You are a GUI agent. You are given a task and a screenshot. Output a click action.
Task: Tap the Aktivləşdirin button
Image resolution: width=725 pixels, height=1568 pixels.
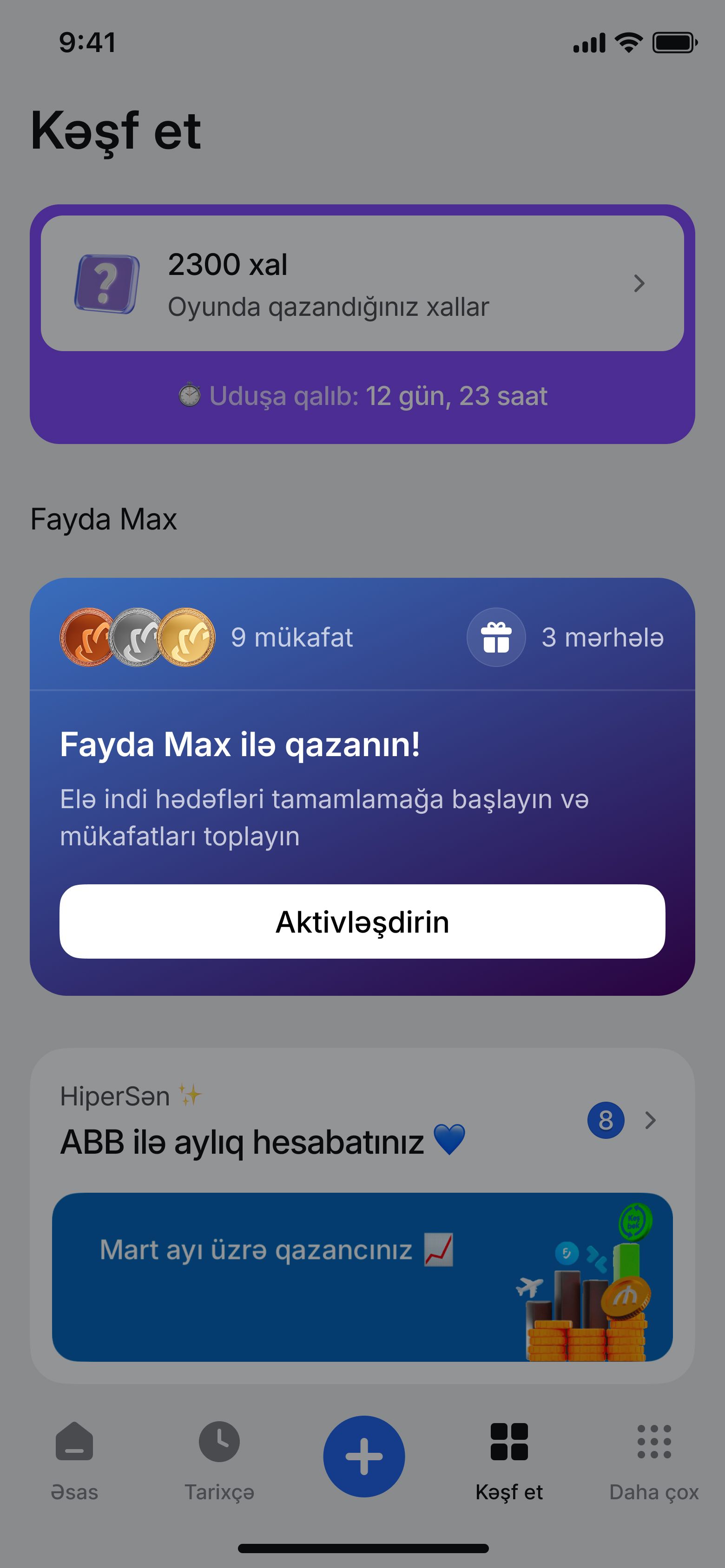point(362,921)
